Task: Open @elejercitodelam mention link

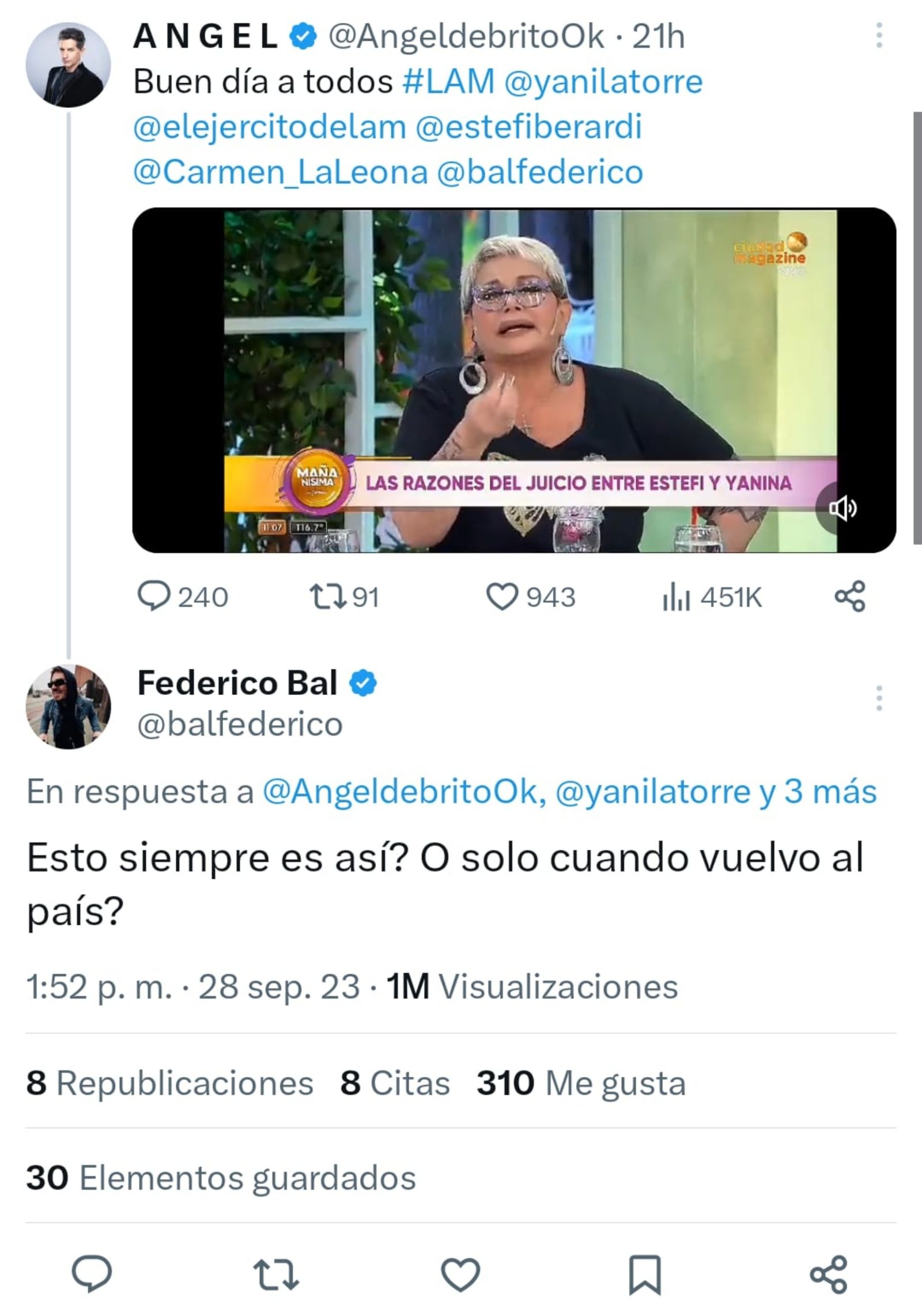Action: 270,127
